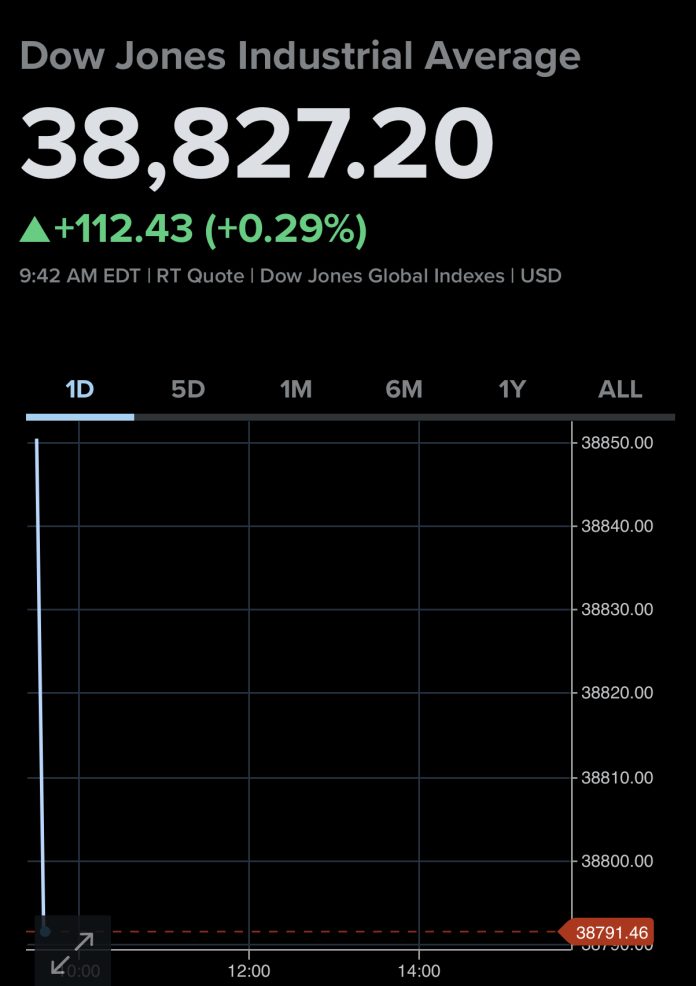The height and width of the screenshot is (986, 696).
Task: Show the 1M chart range
Action: [x=296, y=390]
